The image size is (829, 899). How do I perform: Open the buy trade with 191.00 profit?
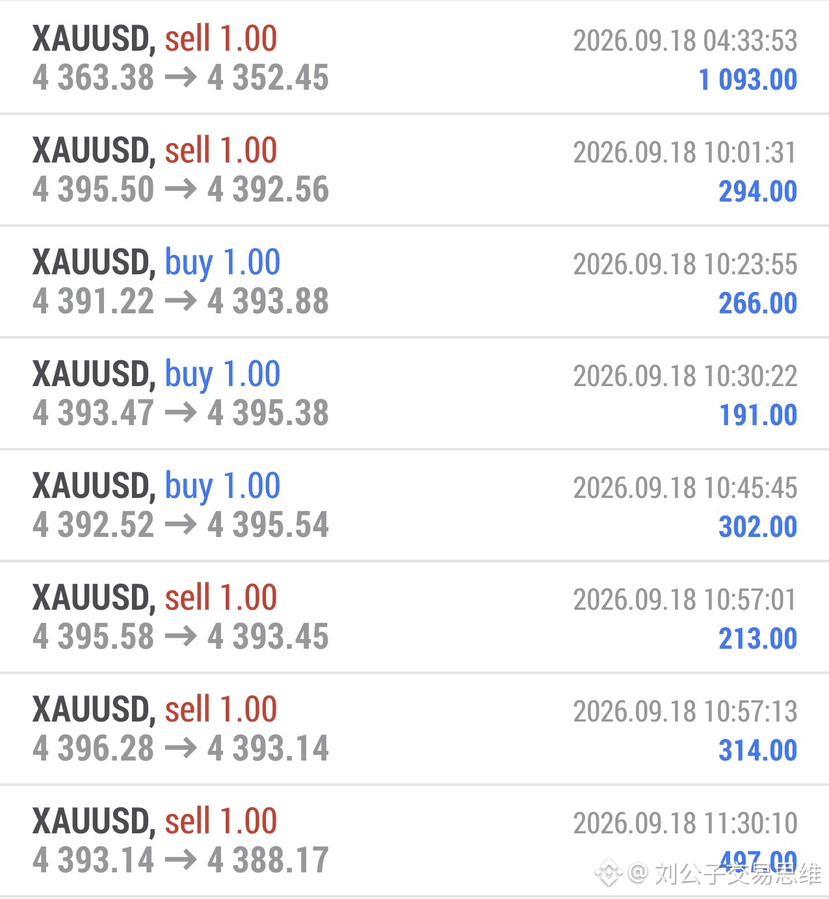pos(414,393)
